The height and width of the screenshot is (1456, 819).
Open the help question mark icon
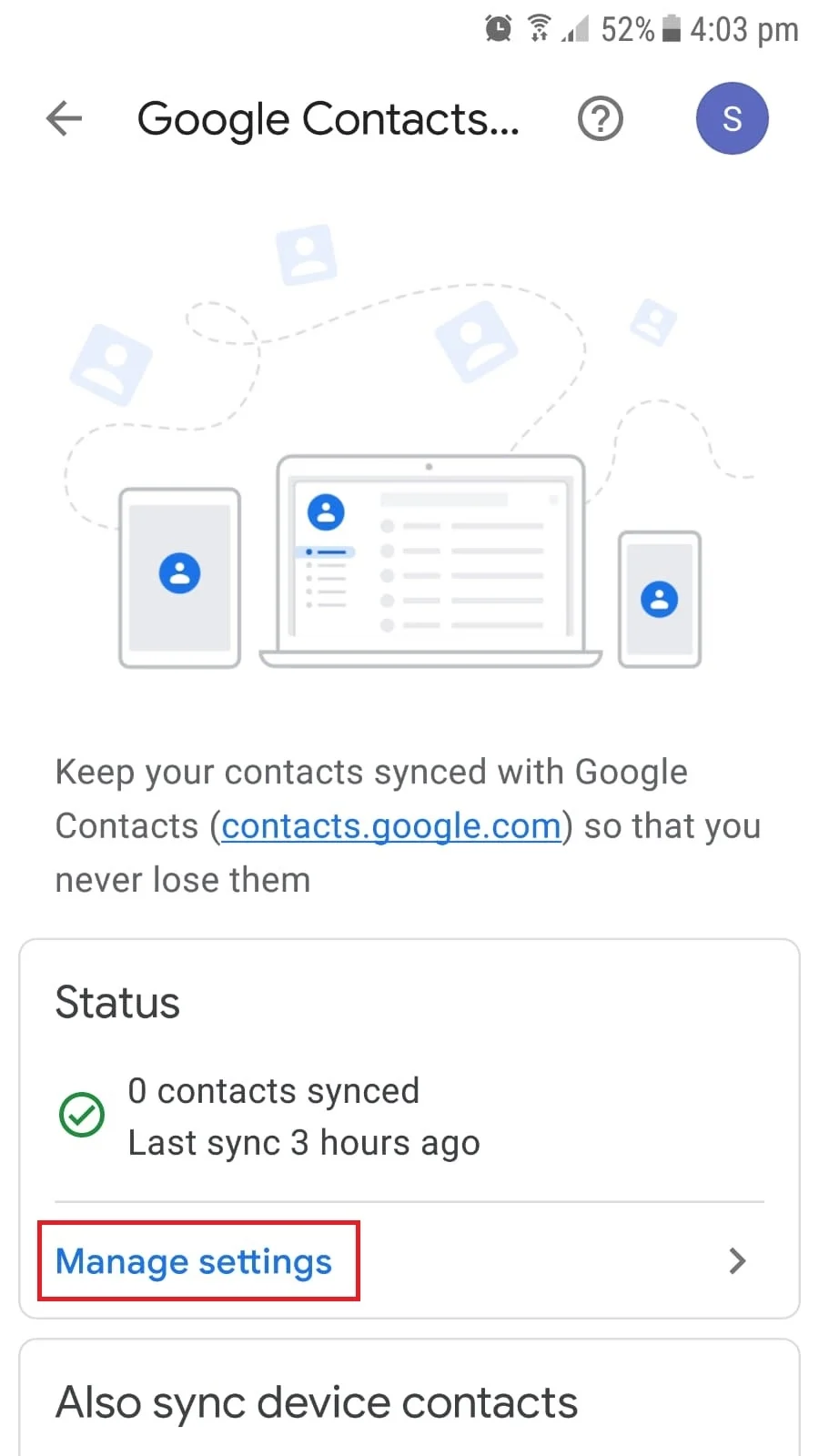(x=601, y=118)
